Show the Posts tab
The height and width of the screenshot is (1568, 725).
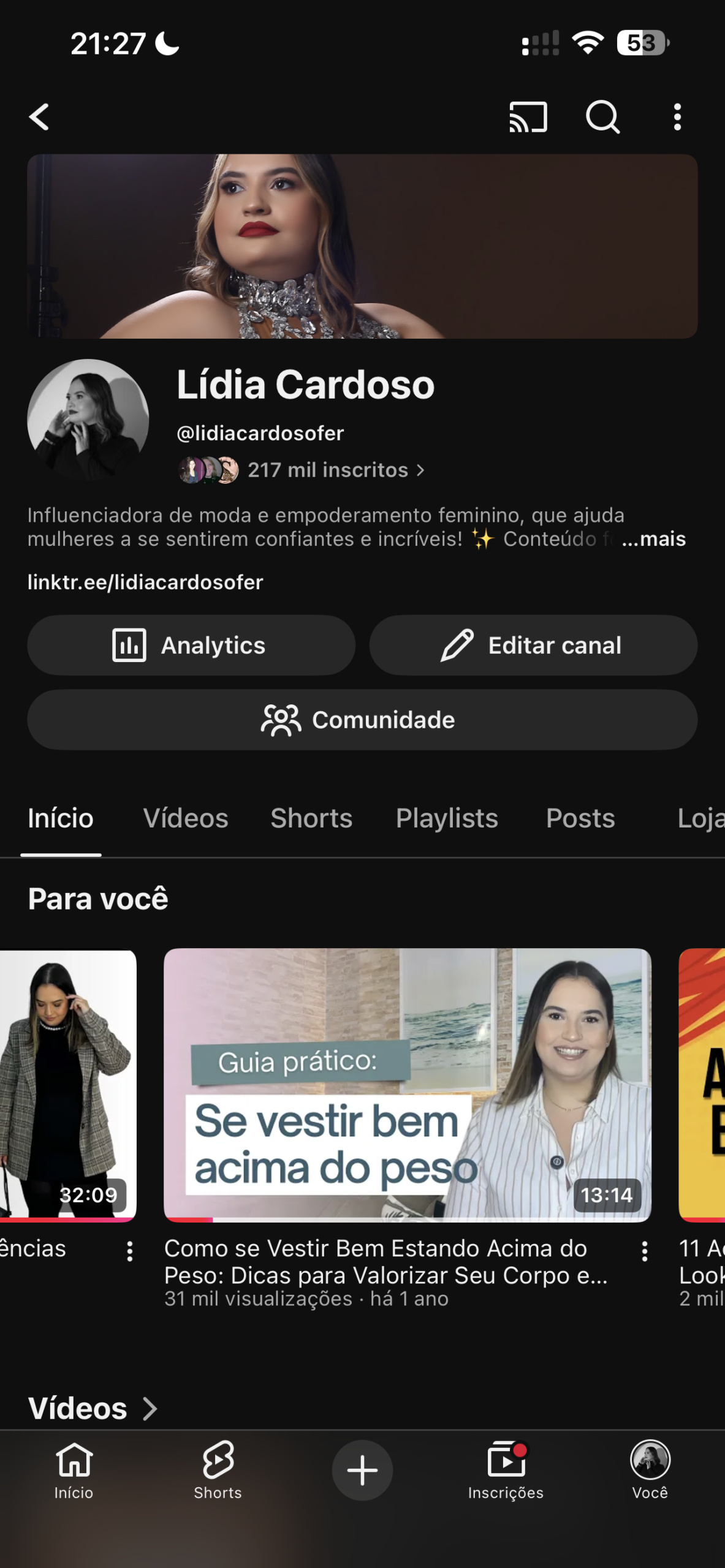click(580, 818)
